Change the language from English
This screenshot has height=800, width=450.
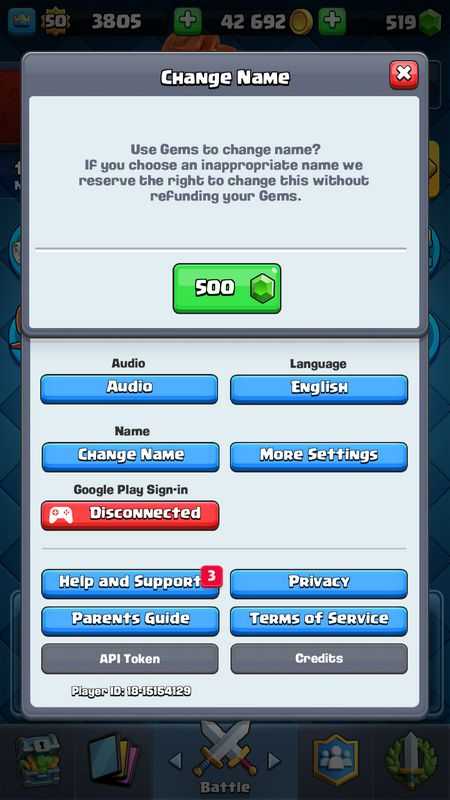pos(319,389)
